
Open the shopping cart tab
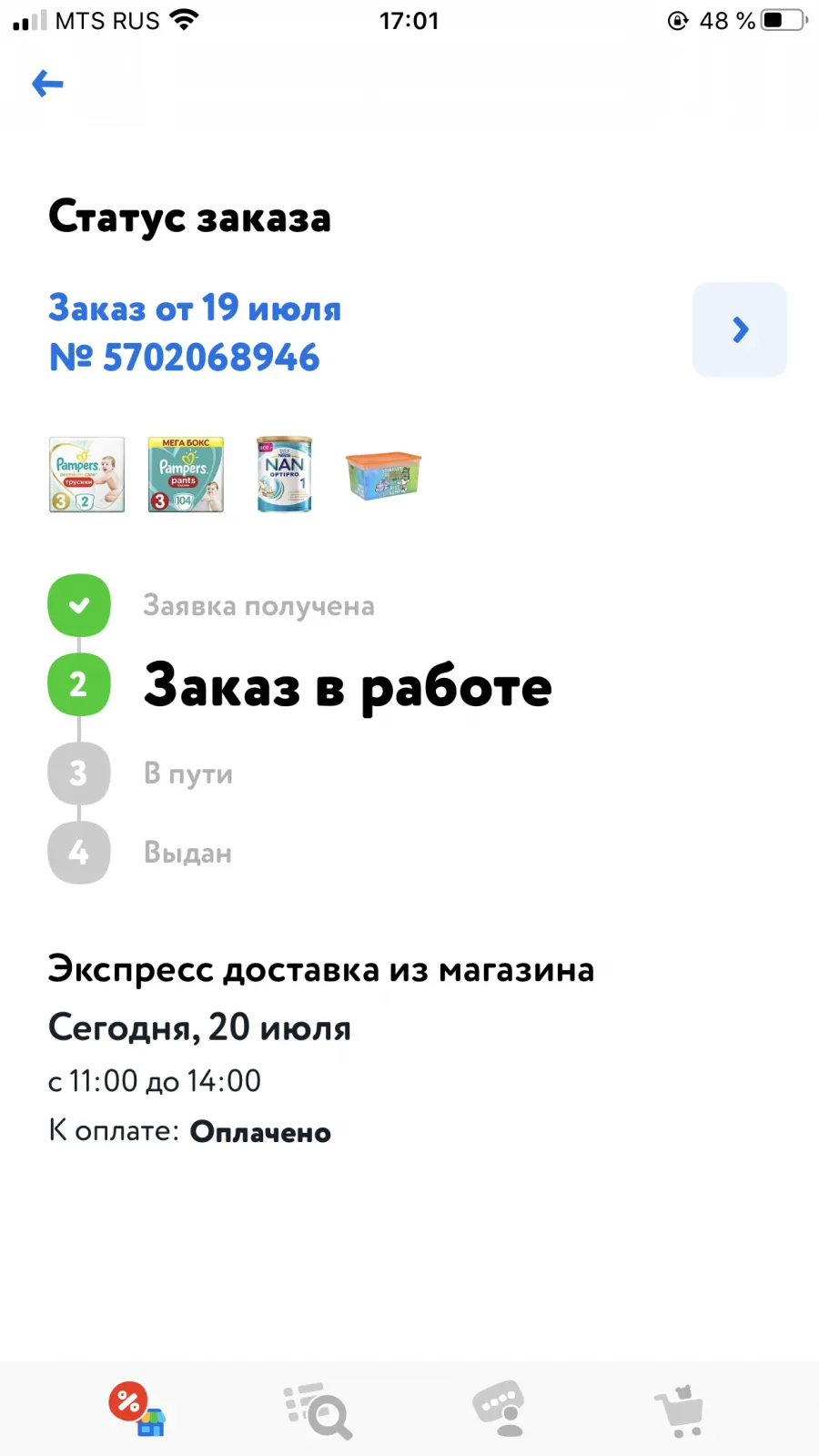[x=680, y=1410]
